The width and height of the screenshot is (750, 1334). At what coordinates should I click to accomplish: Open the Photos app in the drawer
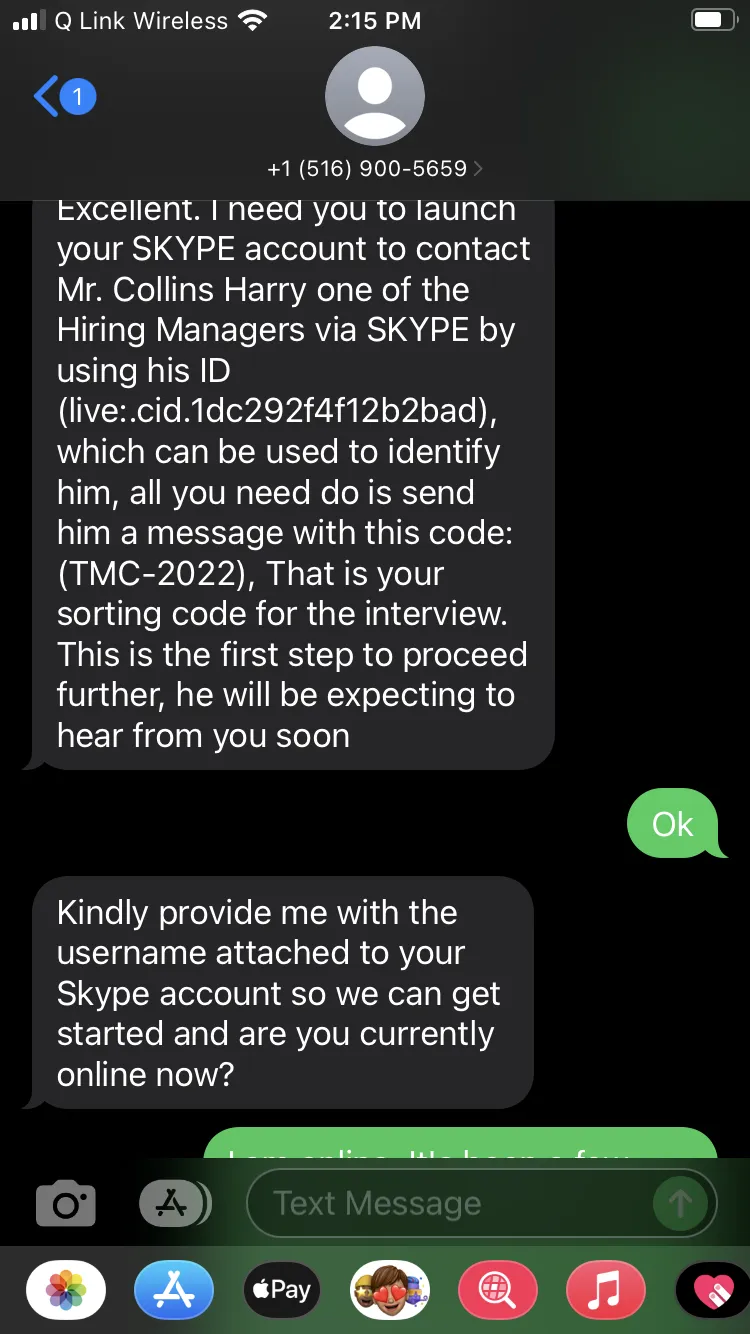(x=66, y=1290)
